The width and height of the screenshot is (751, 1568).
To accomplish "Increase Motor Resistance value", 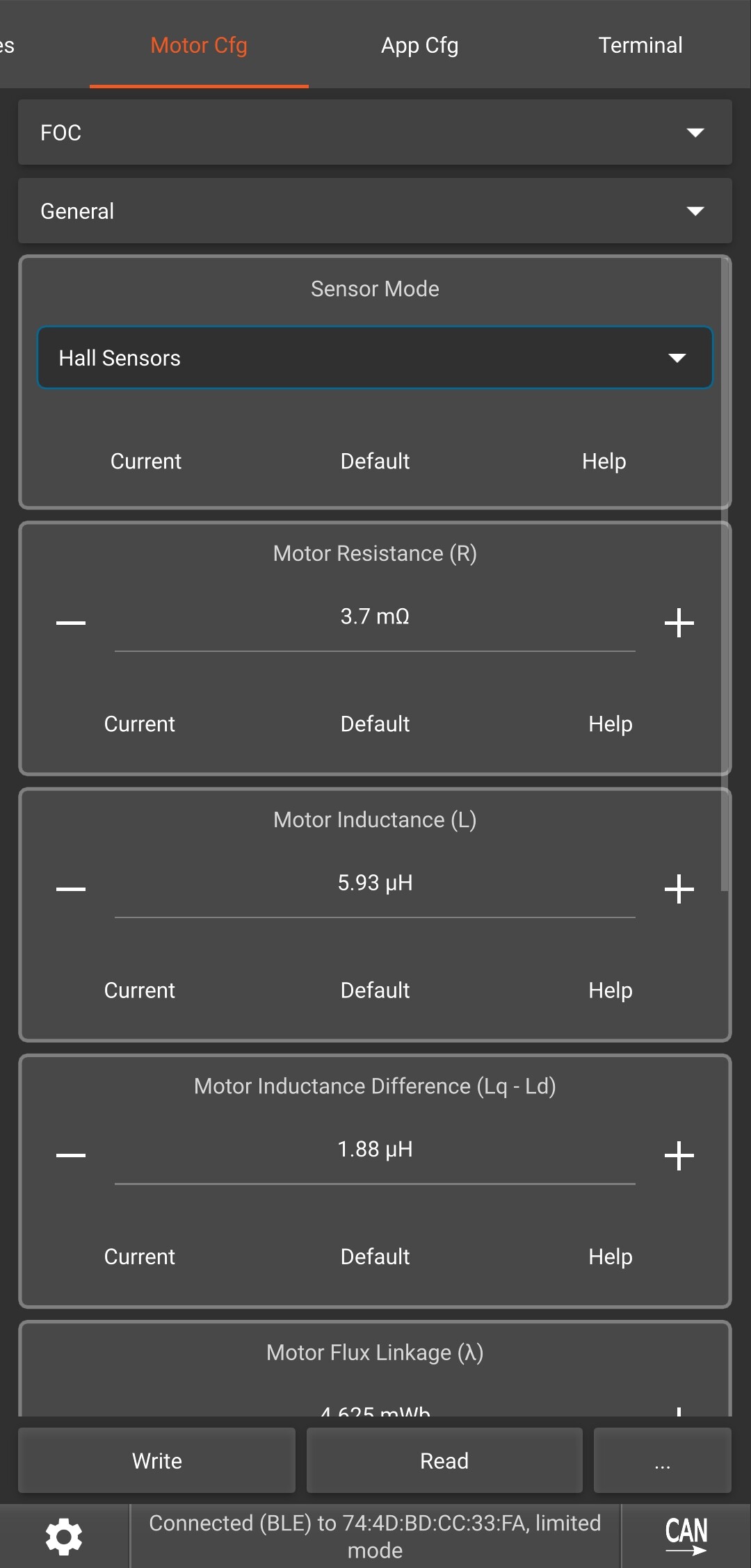I will pyautogui.click(x=679, y=623).
